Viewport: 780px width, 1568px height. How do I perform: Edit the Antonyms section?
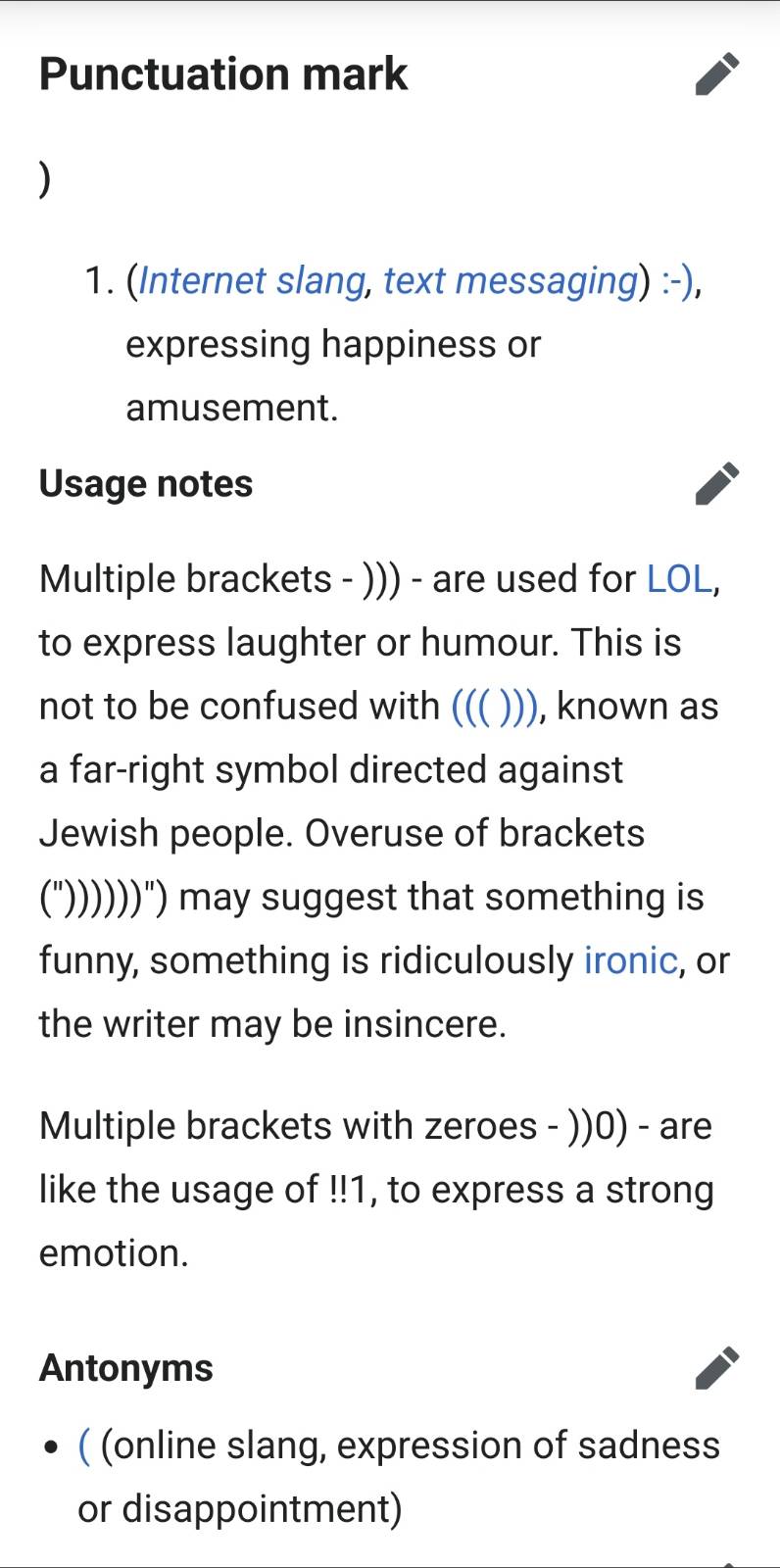(716, 1367)
